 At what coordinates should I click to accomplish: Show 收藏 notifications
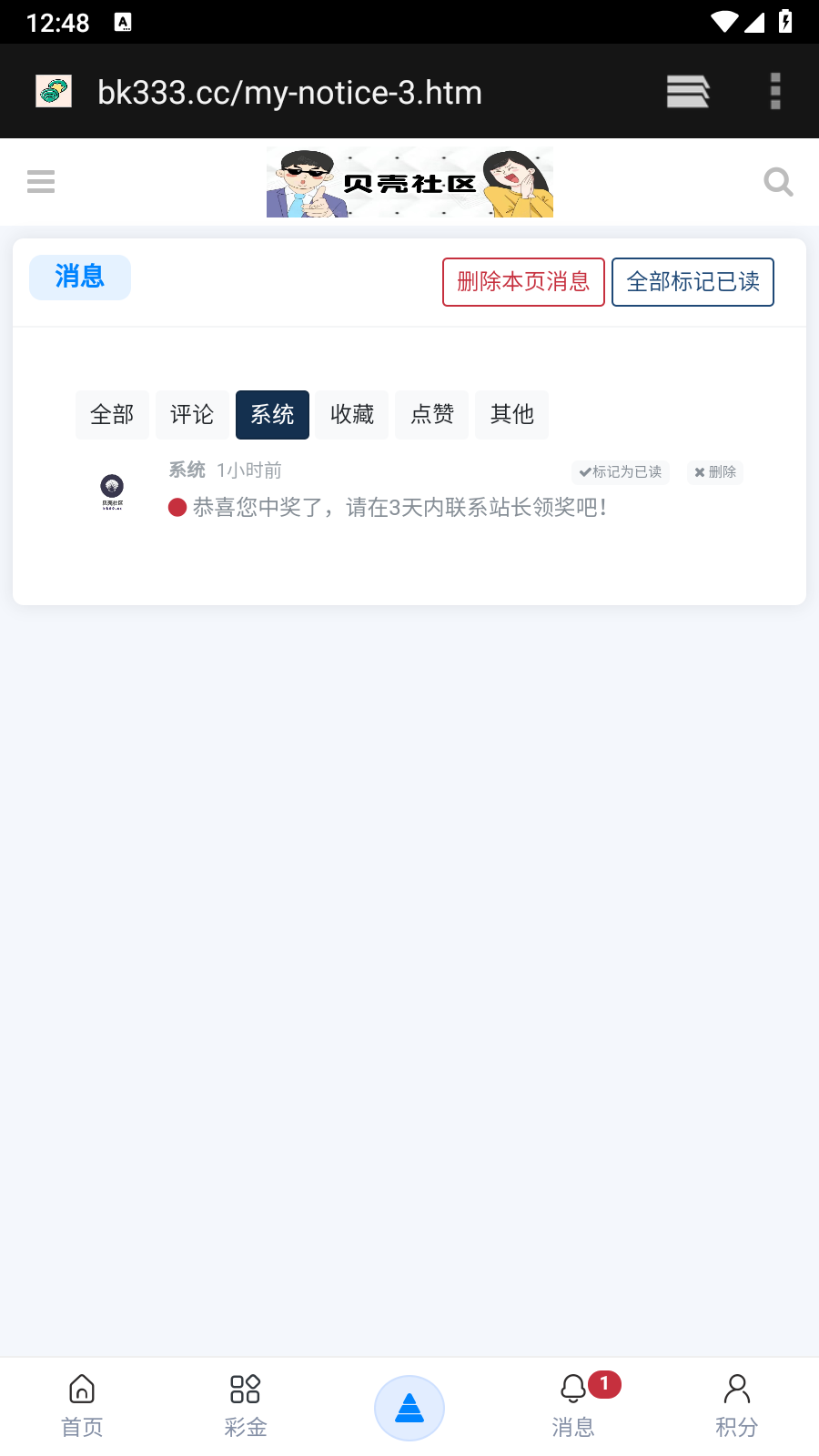(x=352, y=415)
